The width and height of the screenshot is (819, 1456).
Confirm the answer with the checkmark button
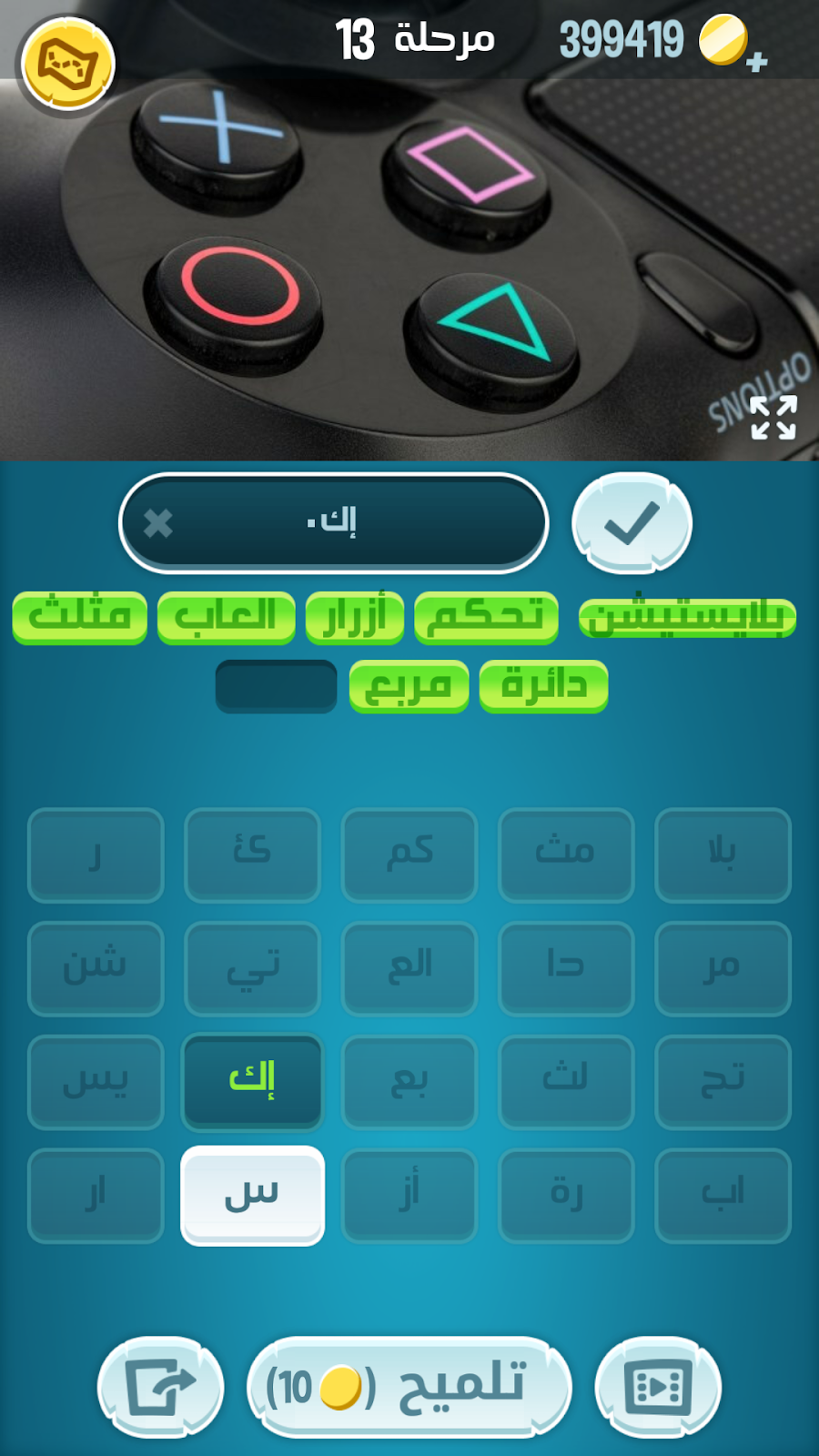pos(632,523)
